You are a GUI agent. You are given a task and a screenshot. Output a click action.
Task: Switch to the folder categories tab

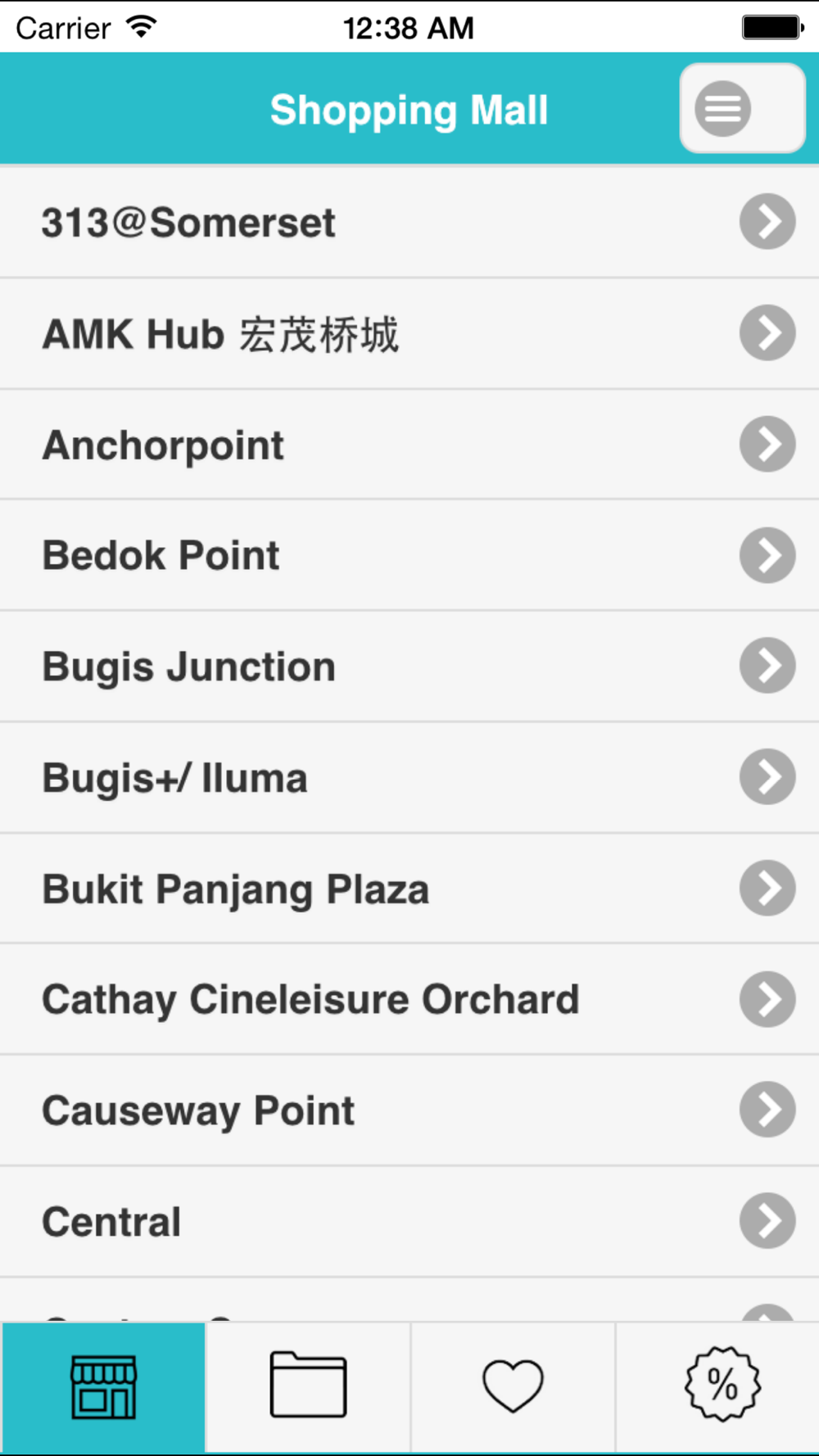[x=308, y=1386]
